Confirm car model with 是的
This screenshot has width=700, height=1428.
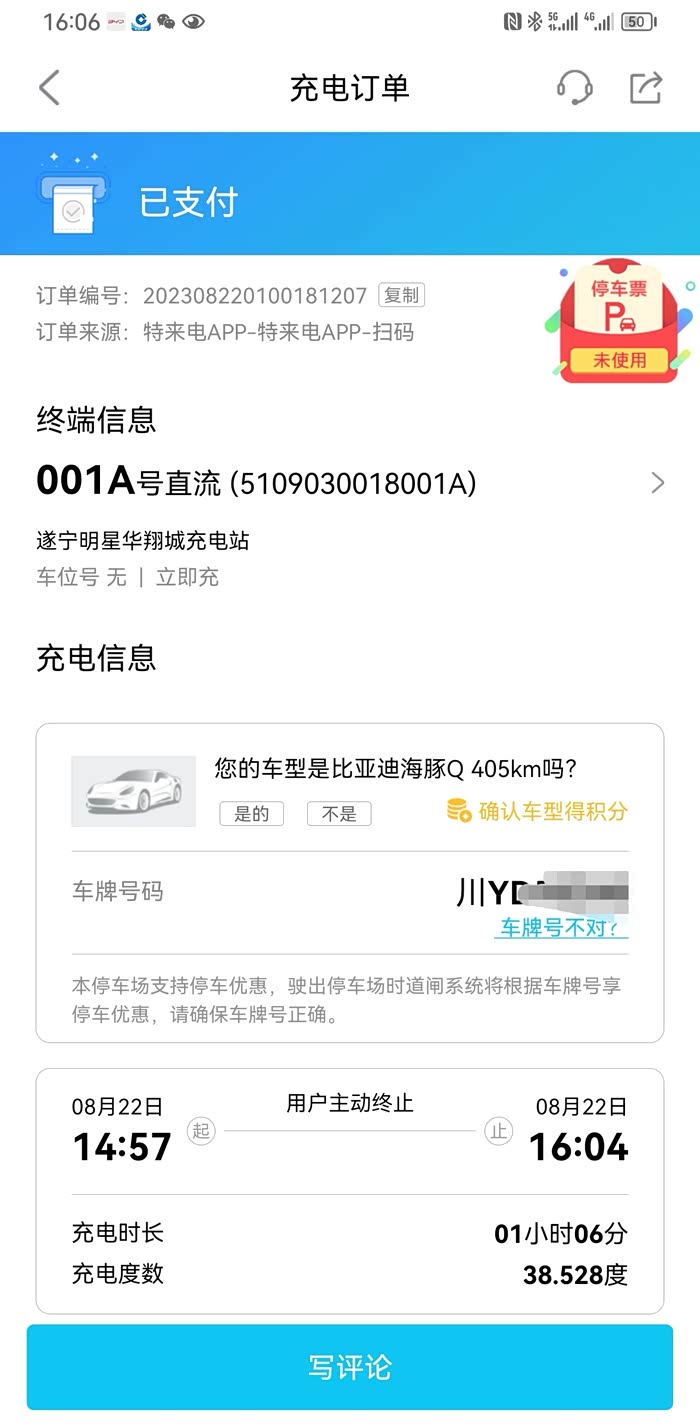pos(251,814)
